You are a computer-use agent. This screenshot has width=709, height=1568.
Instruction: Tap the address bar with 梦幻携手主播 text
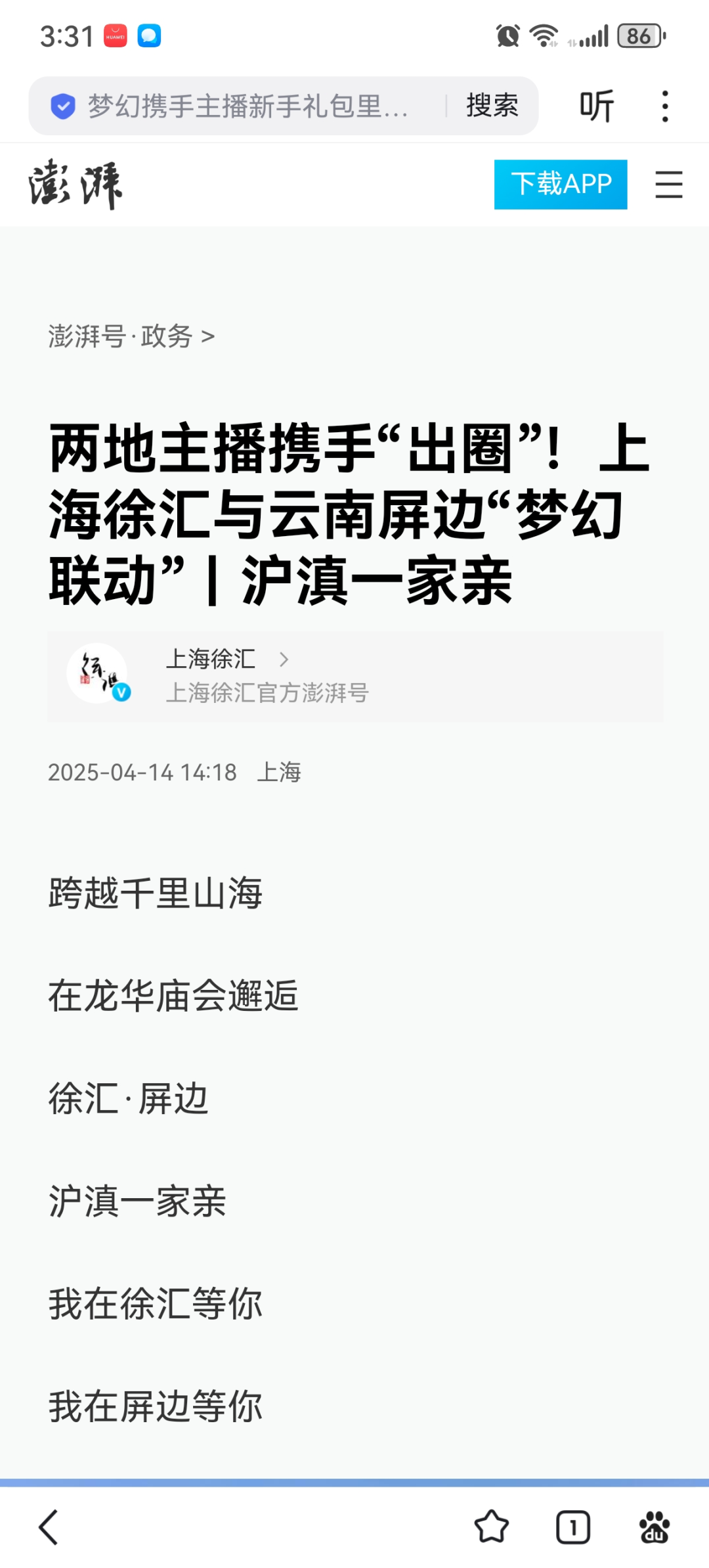coord(248,106)
